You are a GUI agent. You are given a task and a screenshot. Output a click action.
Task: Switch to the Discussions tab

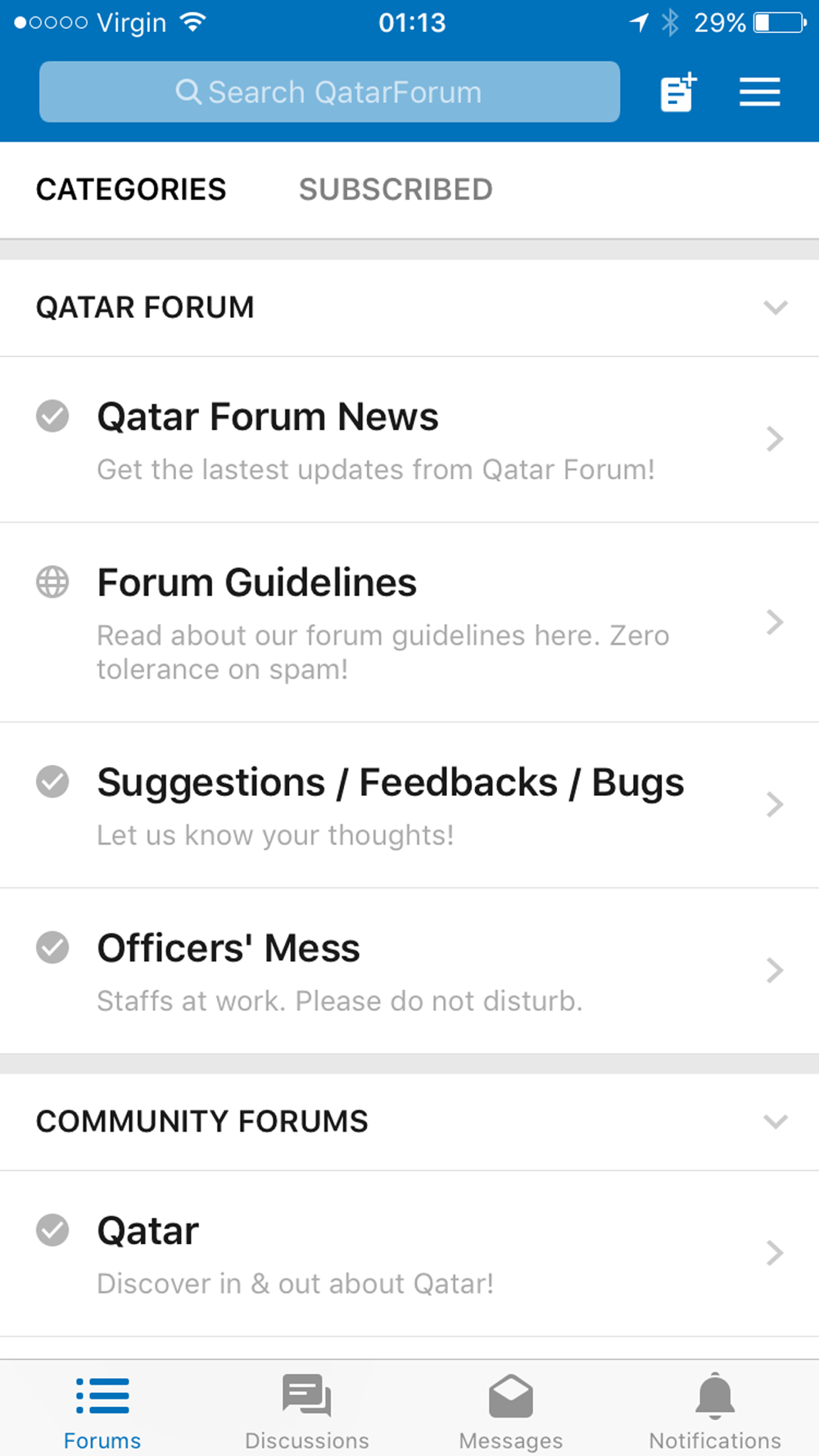tap(307, 1411)
